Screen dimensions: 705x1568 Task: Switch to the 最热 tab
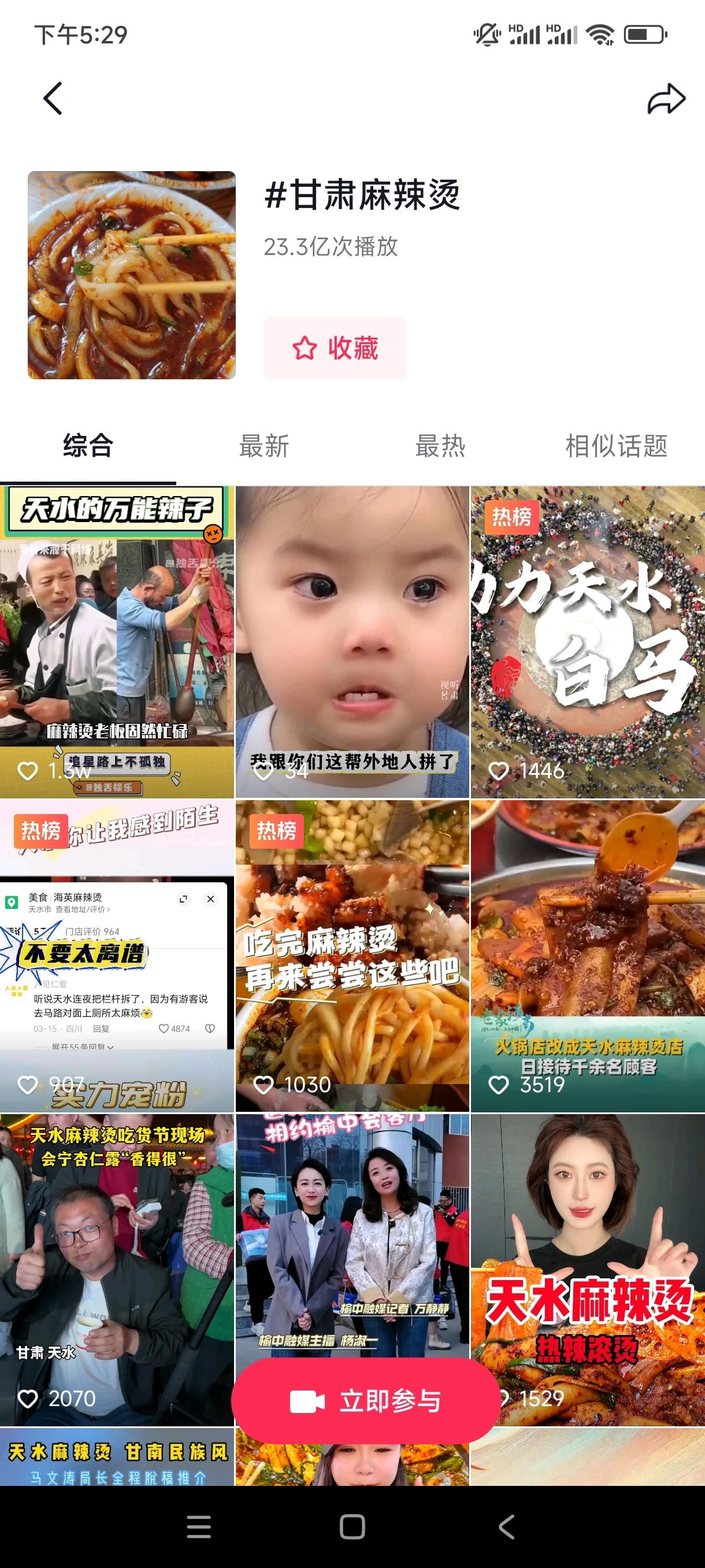(x=440, y=446)
